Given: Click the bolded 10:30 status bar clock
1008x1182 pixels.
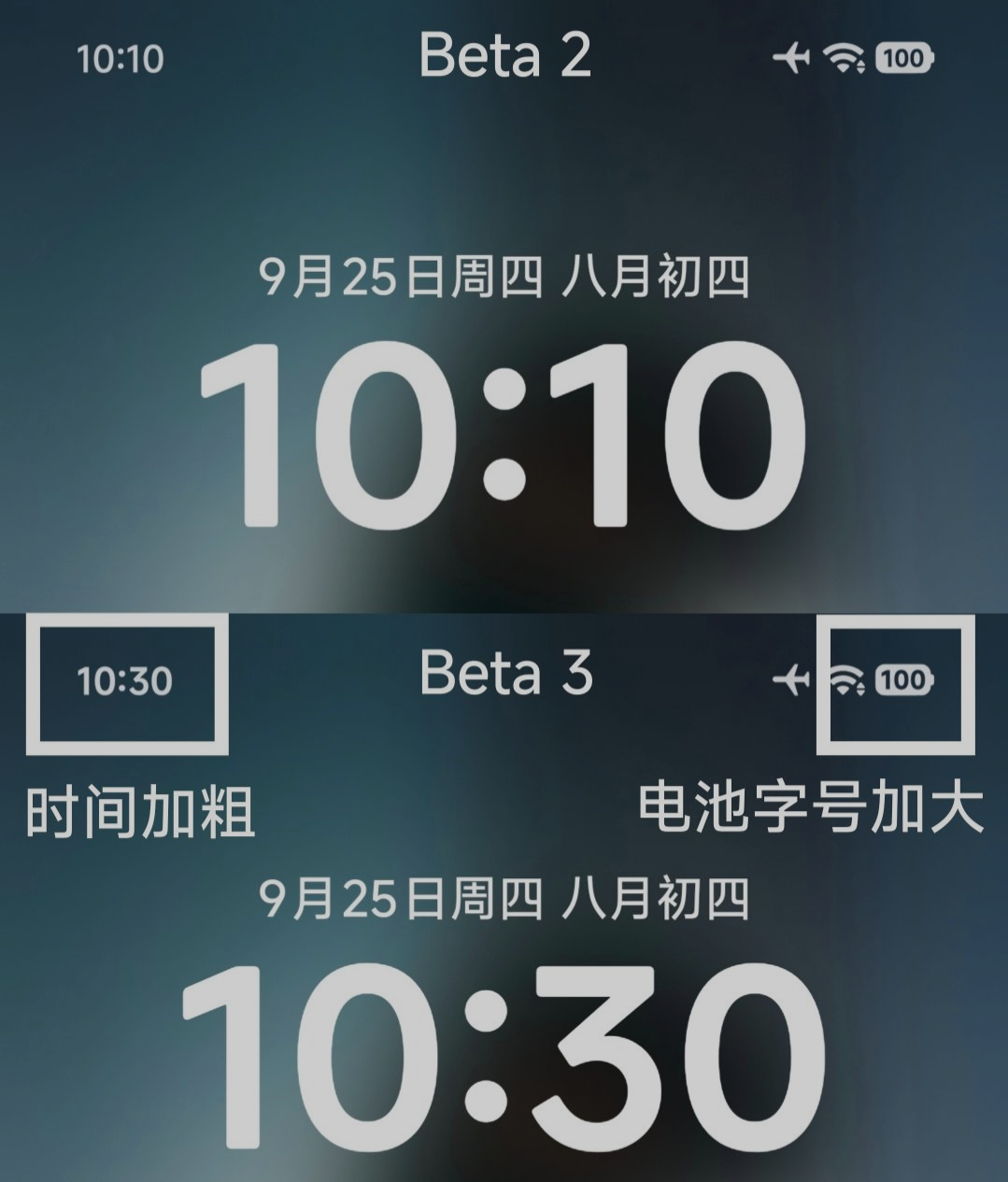Looking at the screenshot, I should pyautogui.click(x=126, y=683).
